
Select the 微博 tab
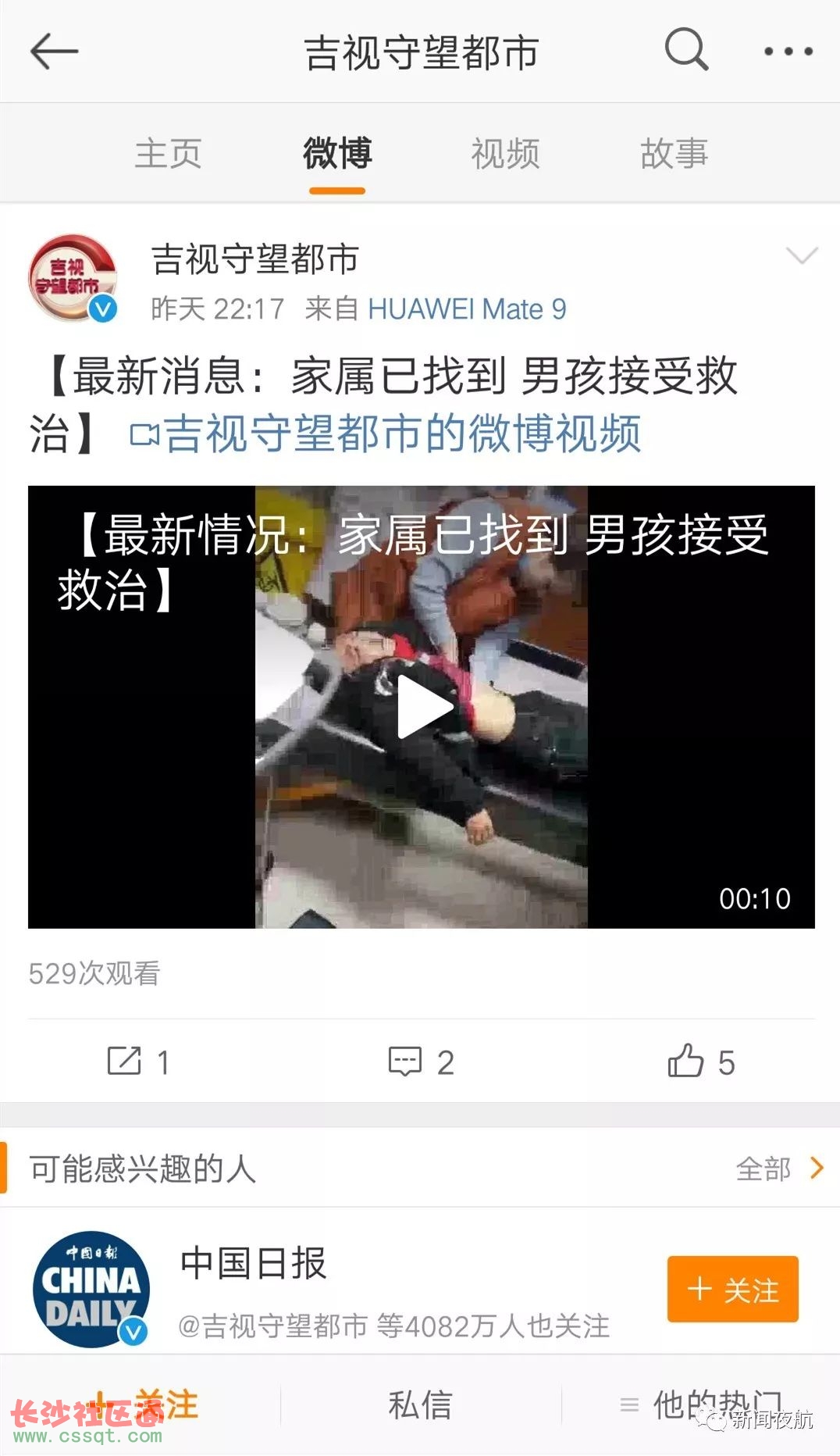337,153
